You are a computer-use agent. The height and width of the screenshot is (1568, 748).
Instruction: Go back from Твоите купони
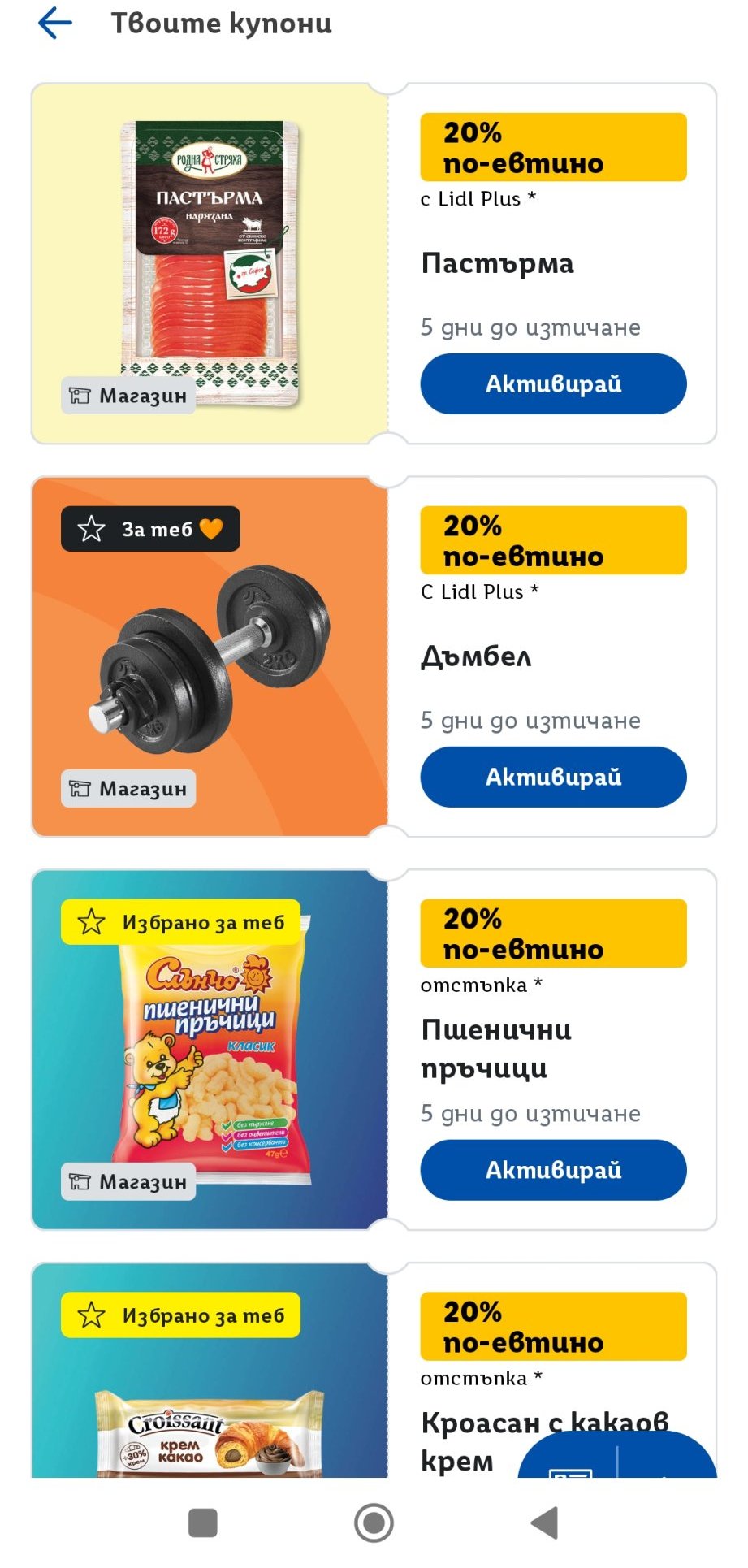point(55,24)
